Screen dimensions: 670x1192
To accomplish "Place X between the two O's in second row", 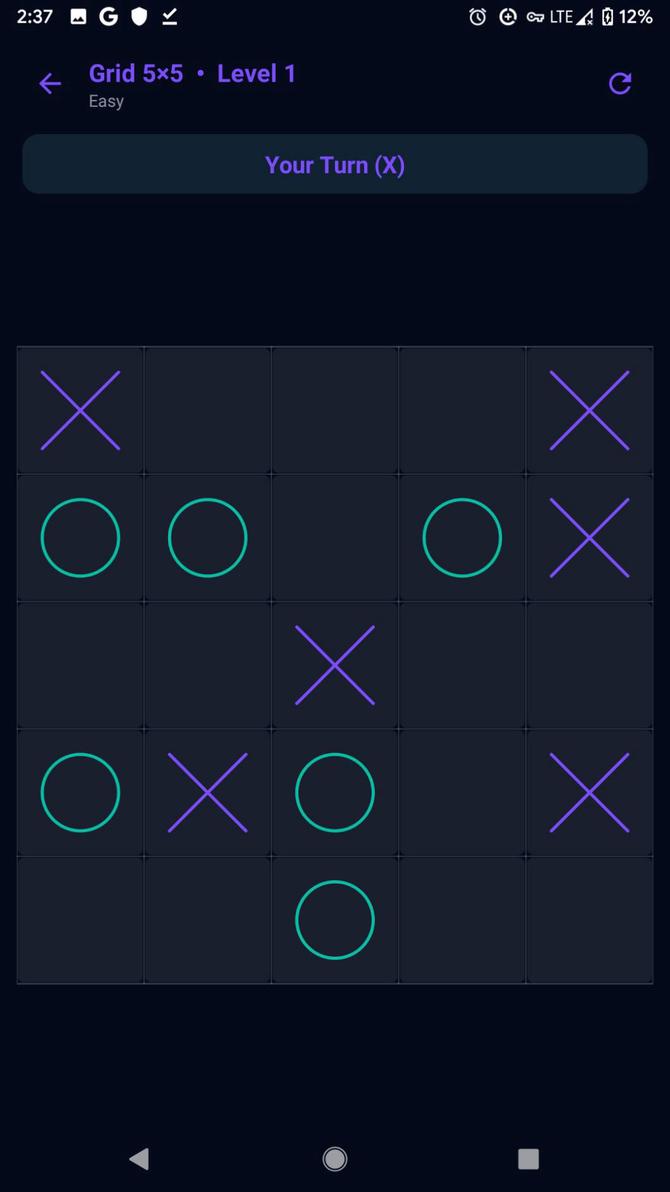I will coord(335,538).
